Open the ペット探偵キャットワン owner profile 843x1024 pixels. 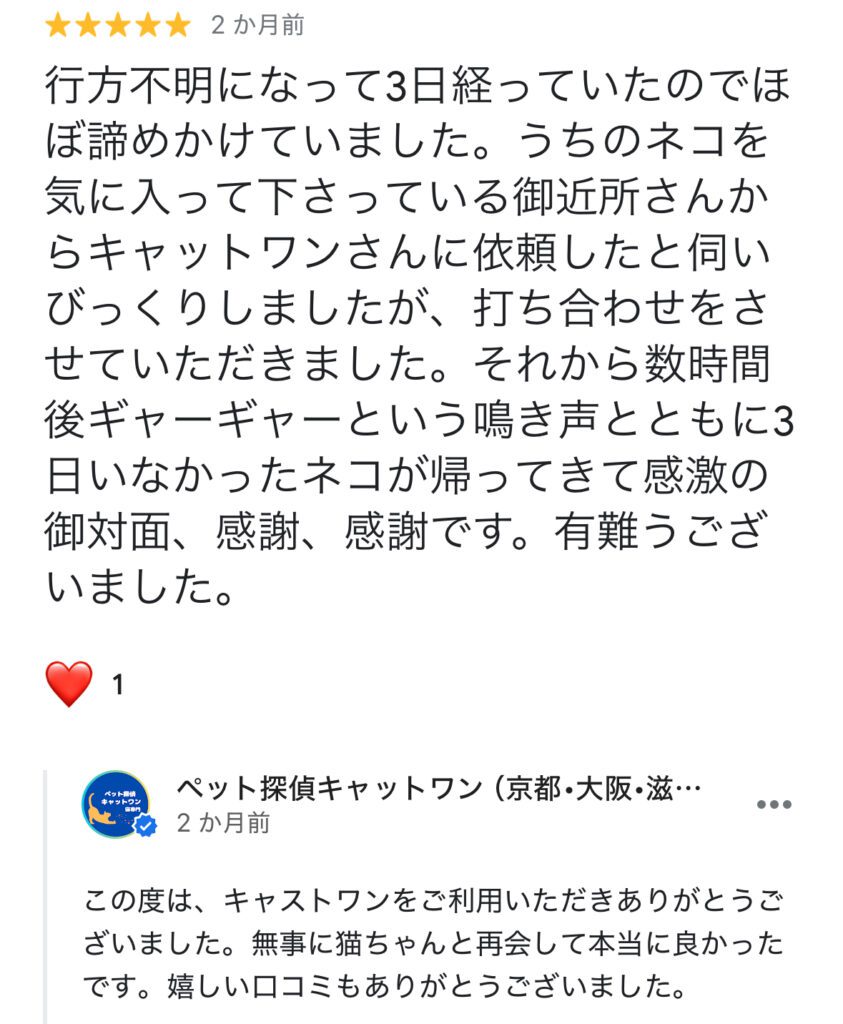pos(117,804)
